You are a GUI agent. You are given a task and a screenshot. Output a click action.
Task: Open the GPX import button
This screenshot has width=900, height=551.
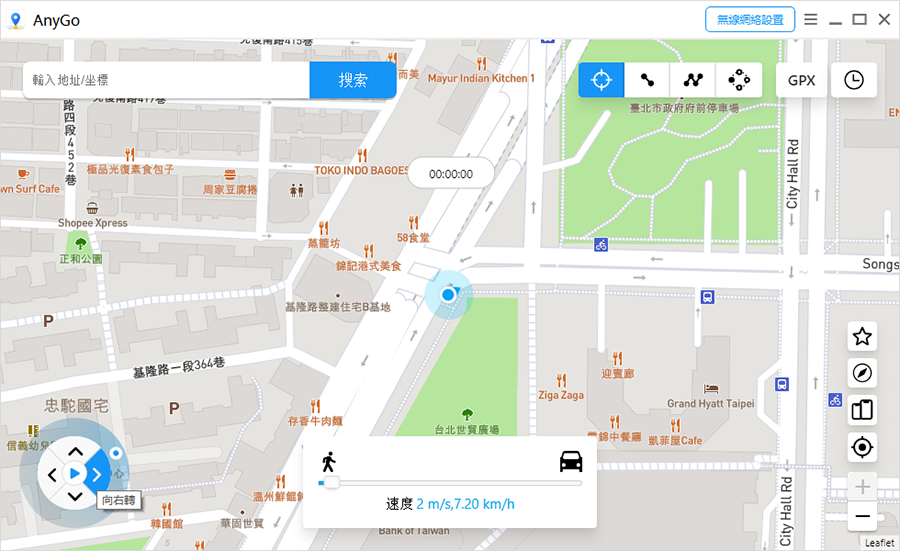801,80
